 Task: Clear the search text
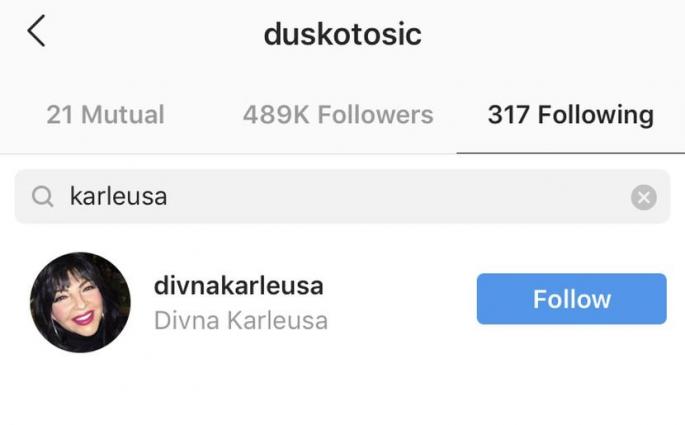644,198
